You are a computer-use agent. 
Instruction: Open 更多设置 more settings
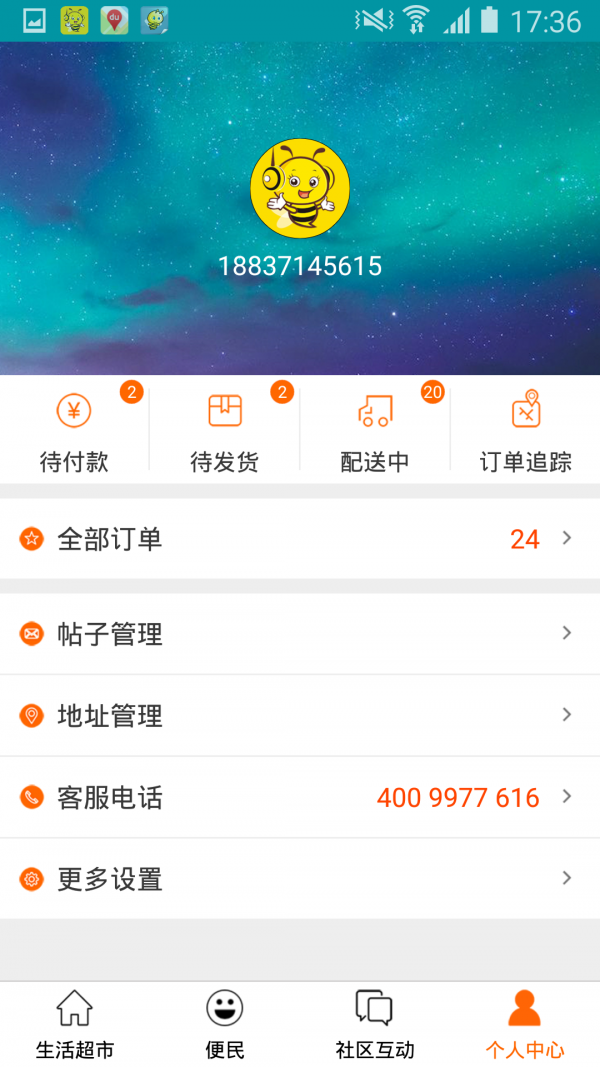tap(300, 879)
